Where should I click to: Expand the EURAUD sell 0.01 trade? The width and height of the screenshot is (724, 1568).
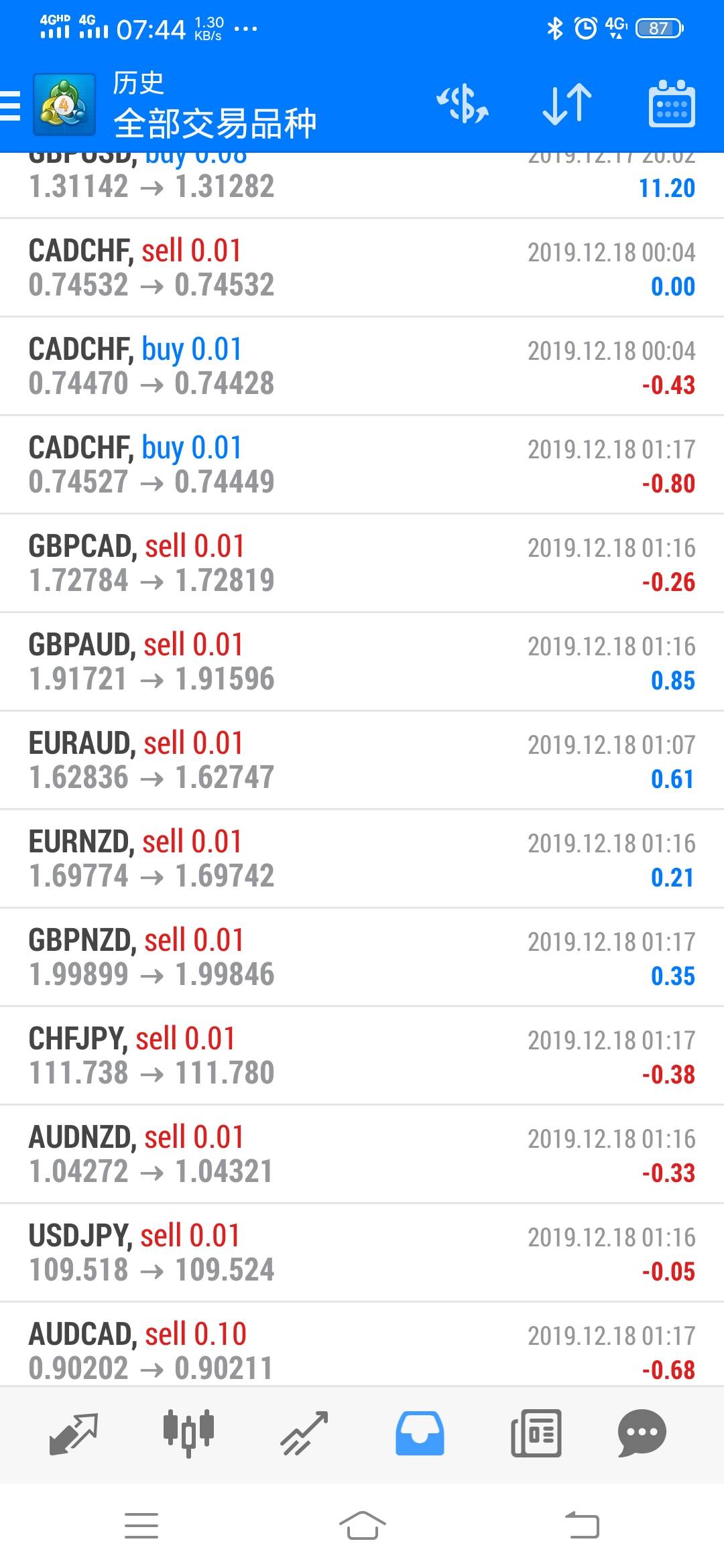[x=362, y=761]
